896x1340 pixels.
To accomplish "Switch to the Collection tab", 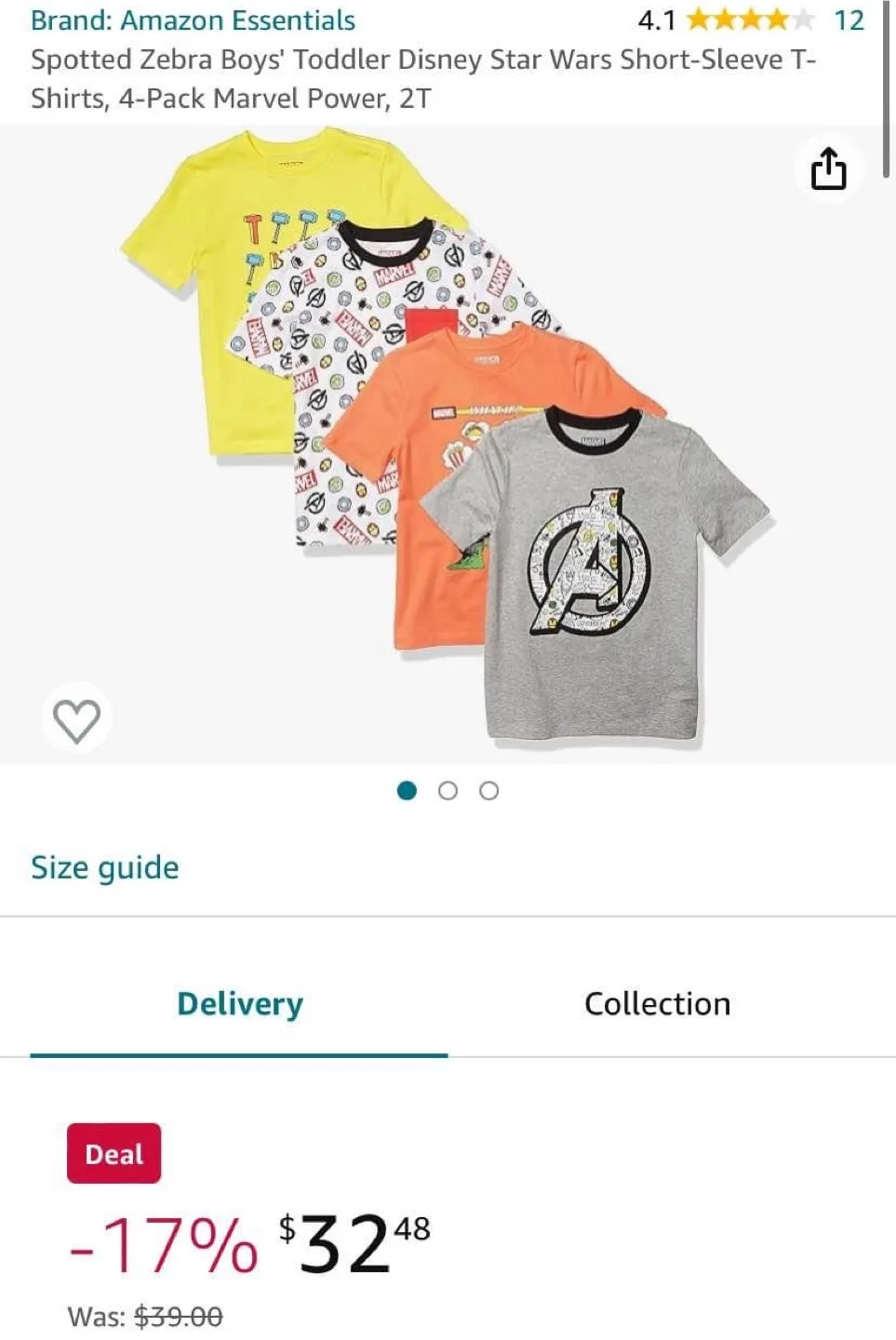I will (x=657, y=1003).
